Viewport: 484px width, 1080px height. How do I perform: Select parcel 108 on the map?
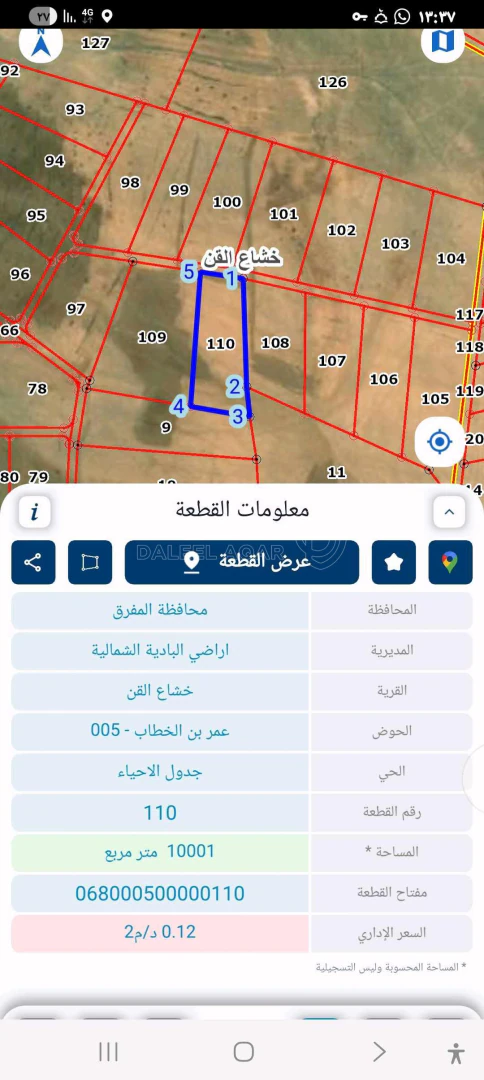click(x=275, y=342)
